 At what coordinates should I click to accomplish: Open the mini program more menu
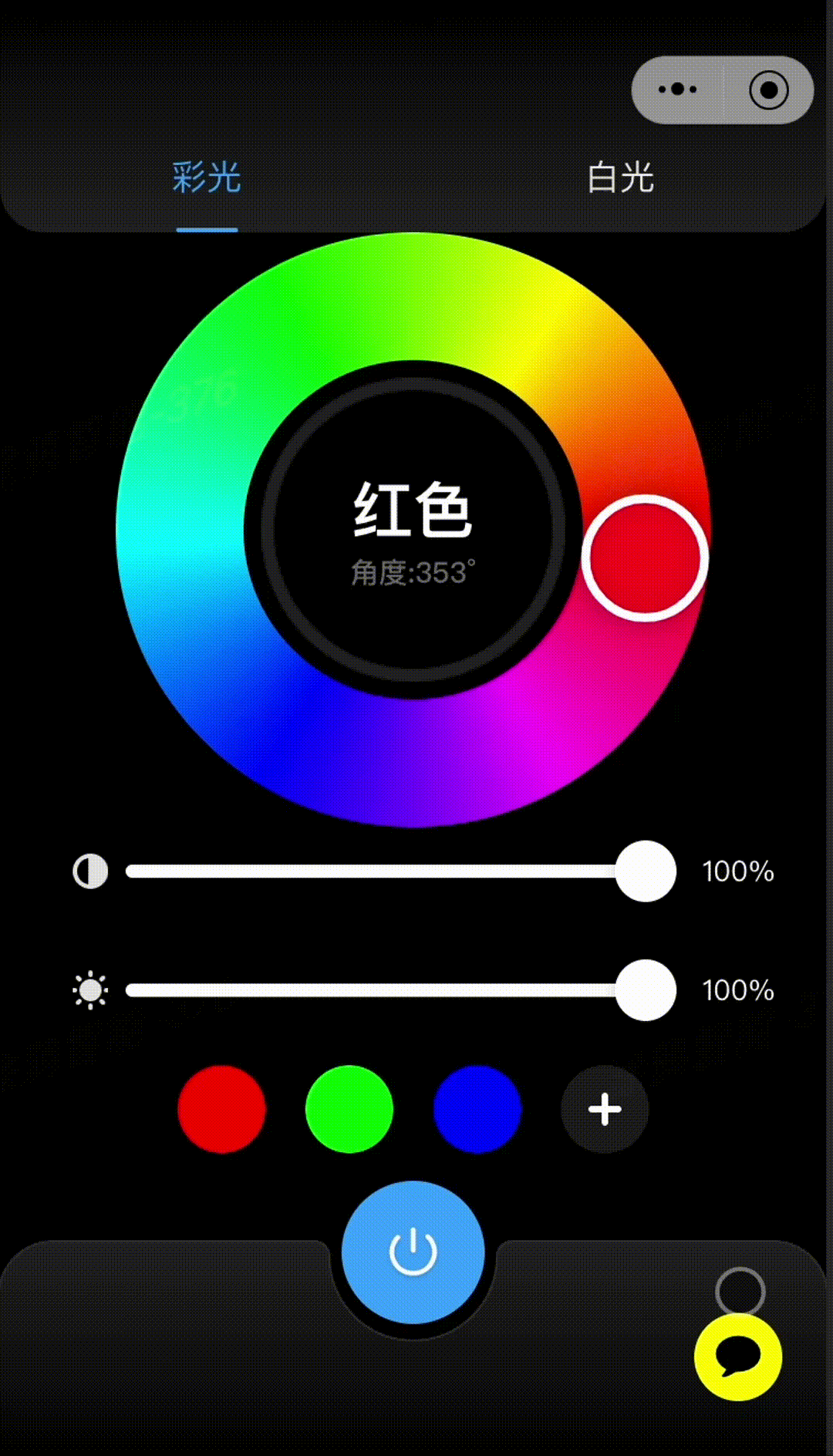pos(678,89)
